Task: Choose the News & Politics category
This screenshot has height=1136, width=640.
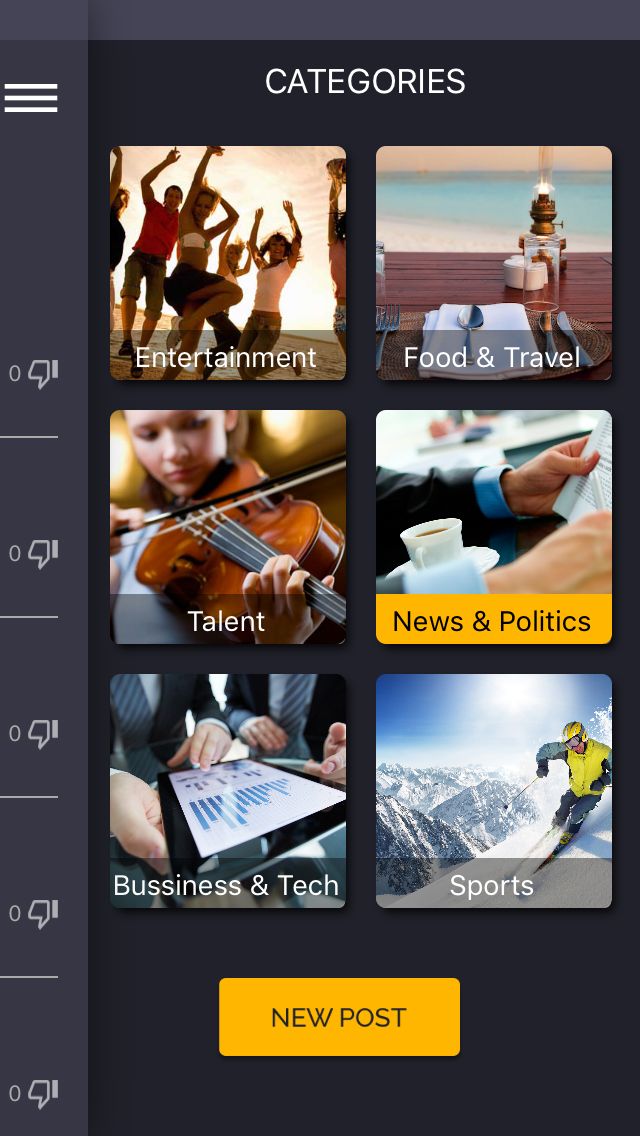Action: coord(493,527)
